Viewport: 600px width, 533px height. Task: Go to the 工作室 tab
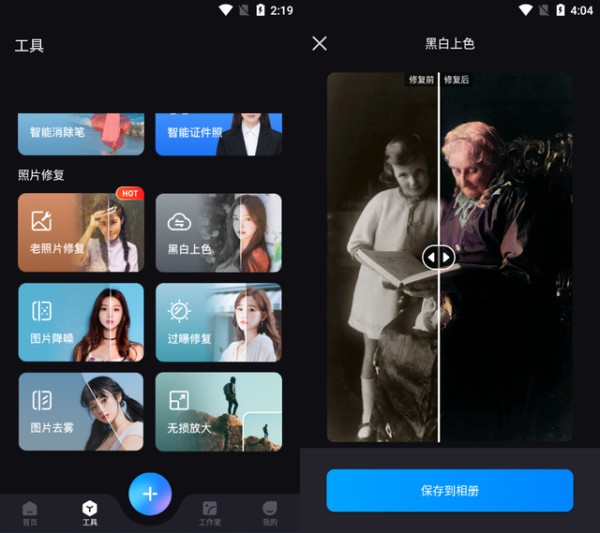coord(210,513)
